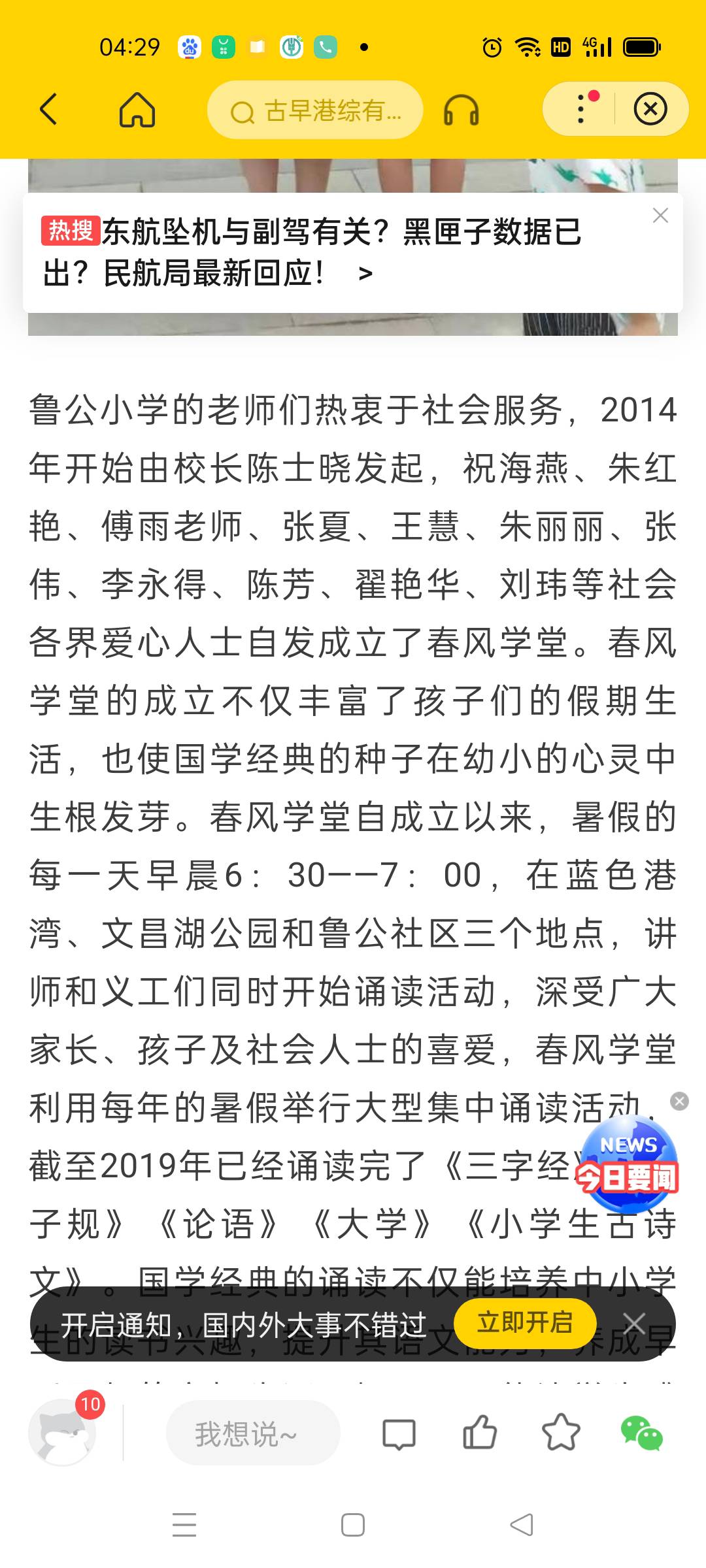Open comments via the speech bubble icon
This screenshot has height=1568, width=706.
coord(399,1433)
